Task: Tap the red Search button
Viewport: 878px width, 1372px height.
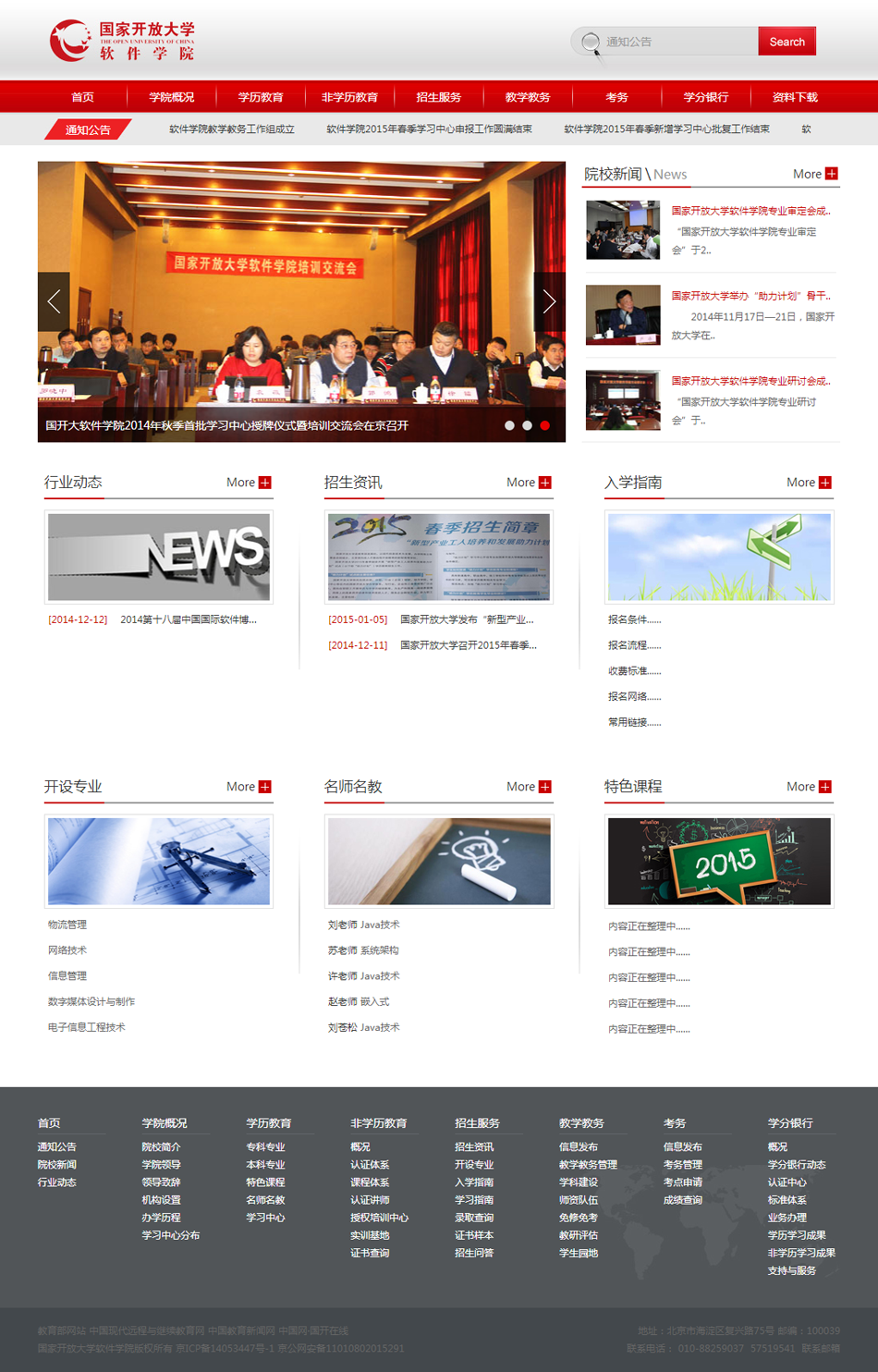Action: [787, 42]
